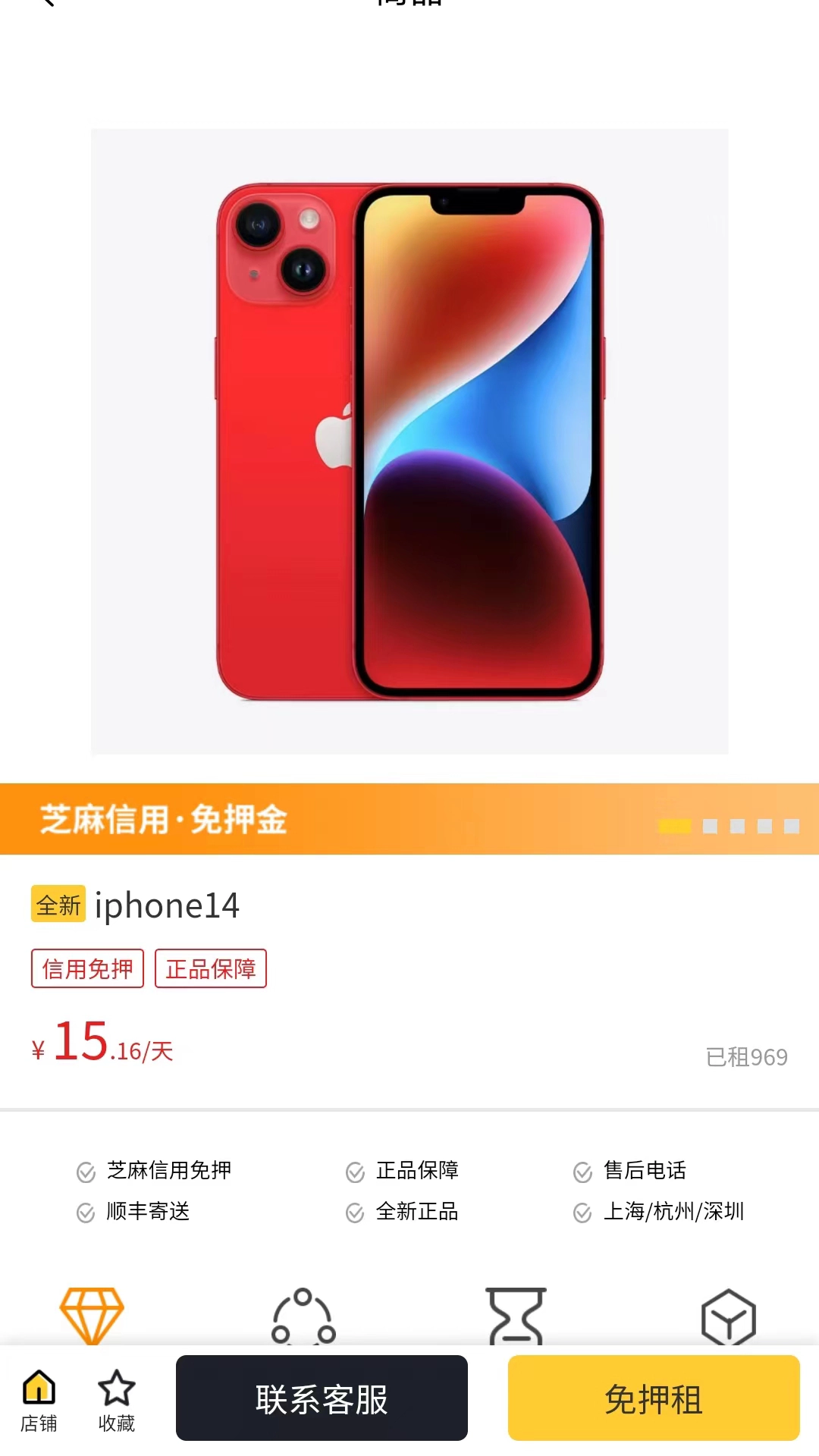The height and width of the screenshot is (1456, 819).
Task: Click the checkmark beside 顺丰寄送
Action: (x=86, y=1212)
